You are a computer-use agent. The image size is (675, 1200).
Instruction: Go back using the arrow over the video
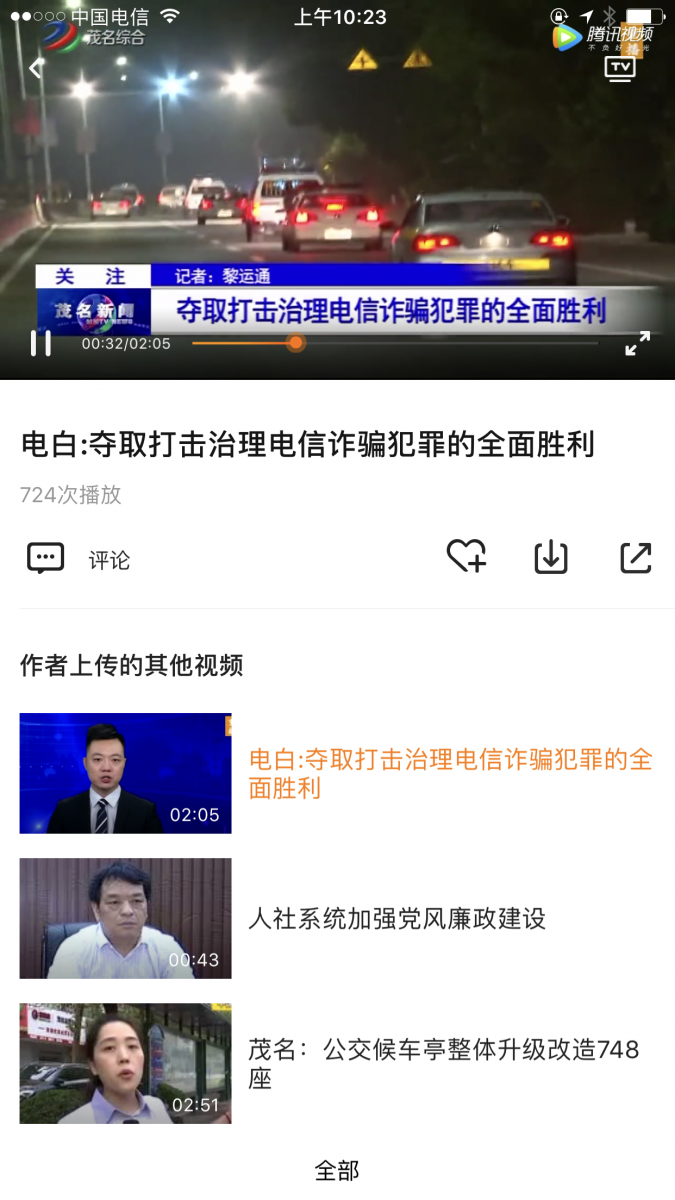pyautogui.click(x=36, y=68)
